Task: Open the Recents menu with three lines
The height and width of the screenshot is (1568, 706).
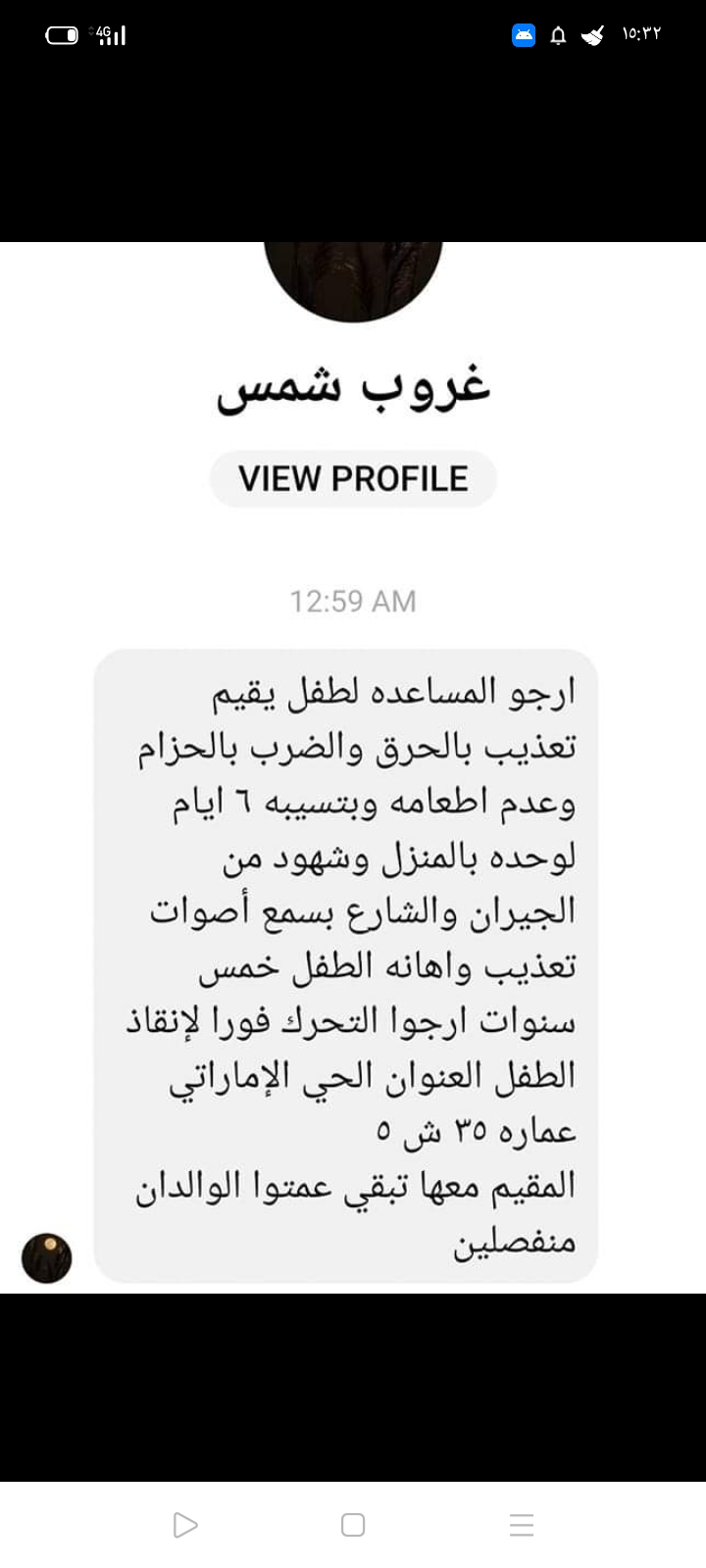Action: pyautogui.click(x=522, y=1525)
